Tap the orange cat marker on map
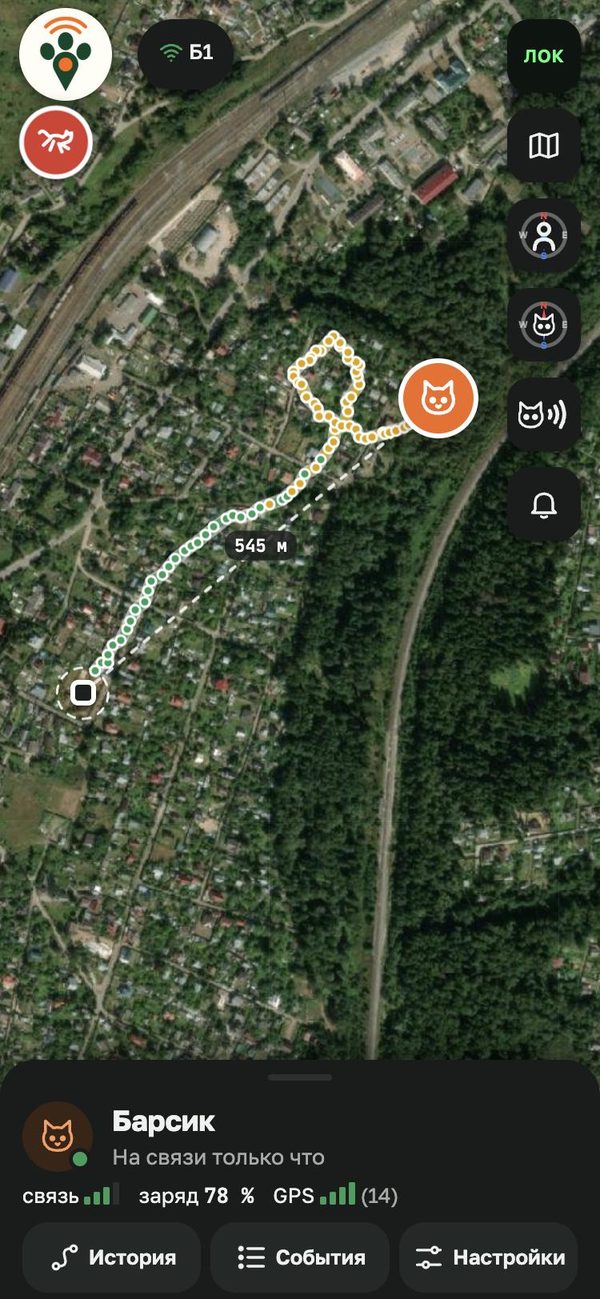 coord(438,399)
